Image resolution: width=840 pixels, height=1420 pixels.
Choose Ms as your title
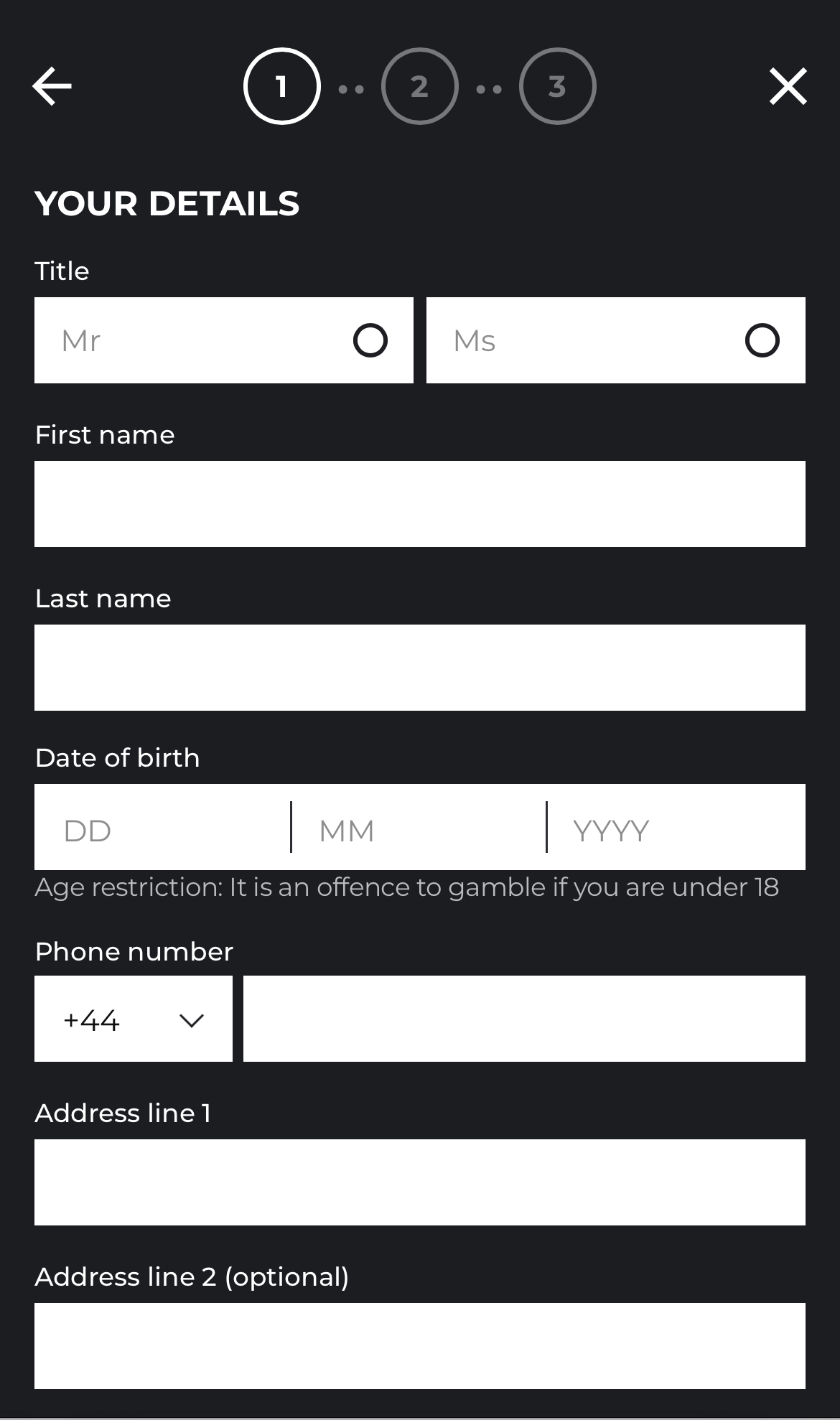(x=615, y=340)
